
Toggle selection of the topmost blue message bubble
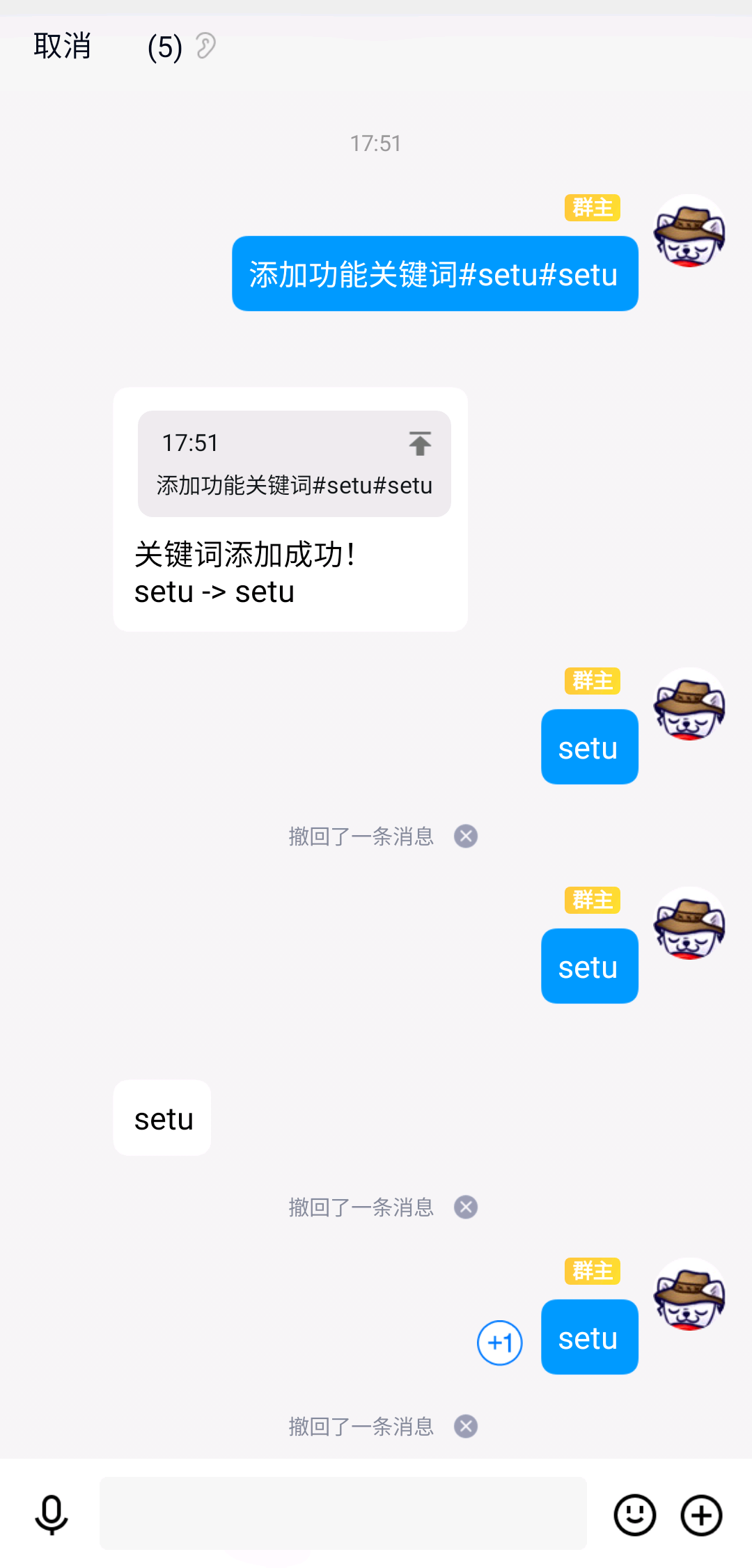point(434,274)
